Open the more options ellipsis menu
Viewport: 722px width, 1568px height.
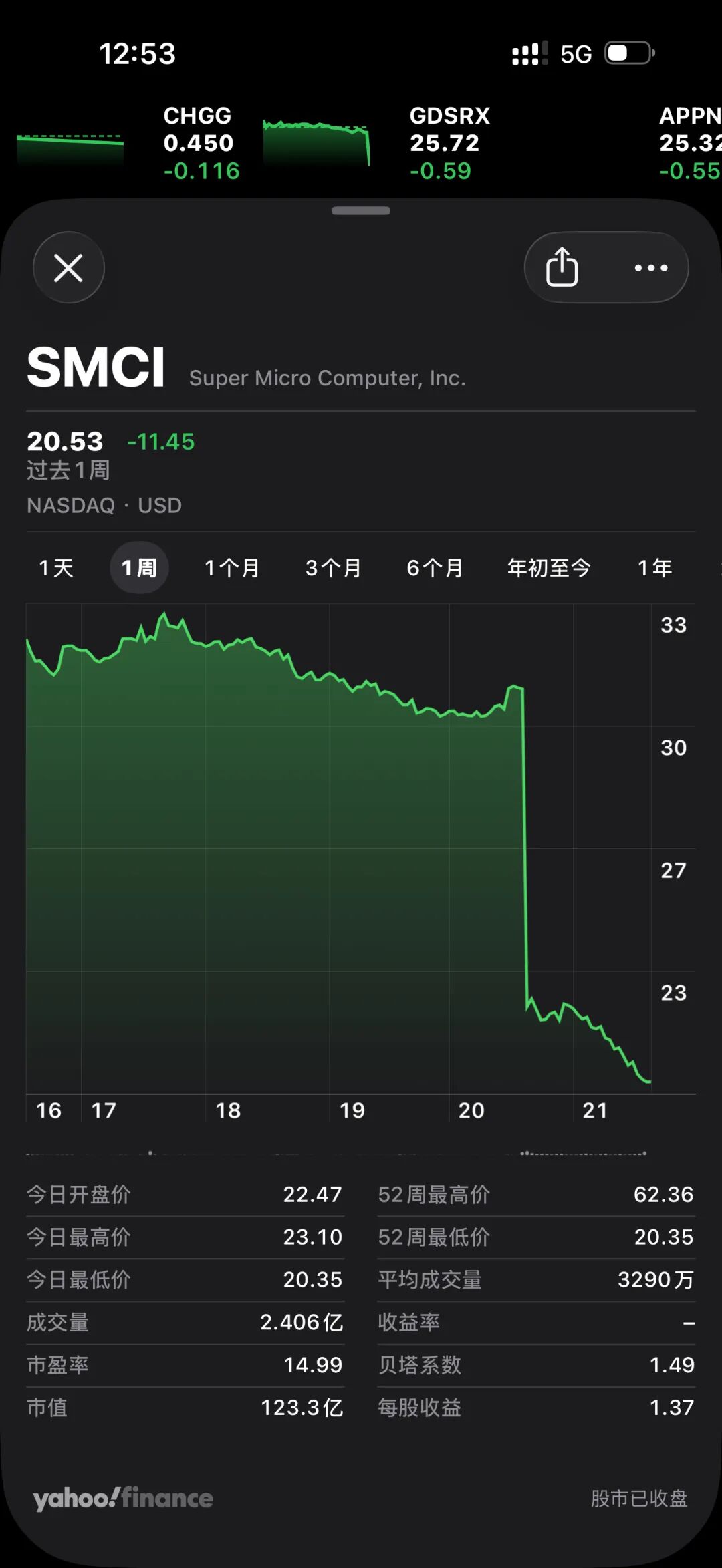tap(649, 267)
